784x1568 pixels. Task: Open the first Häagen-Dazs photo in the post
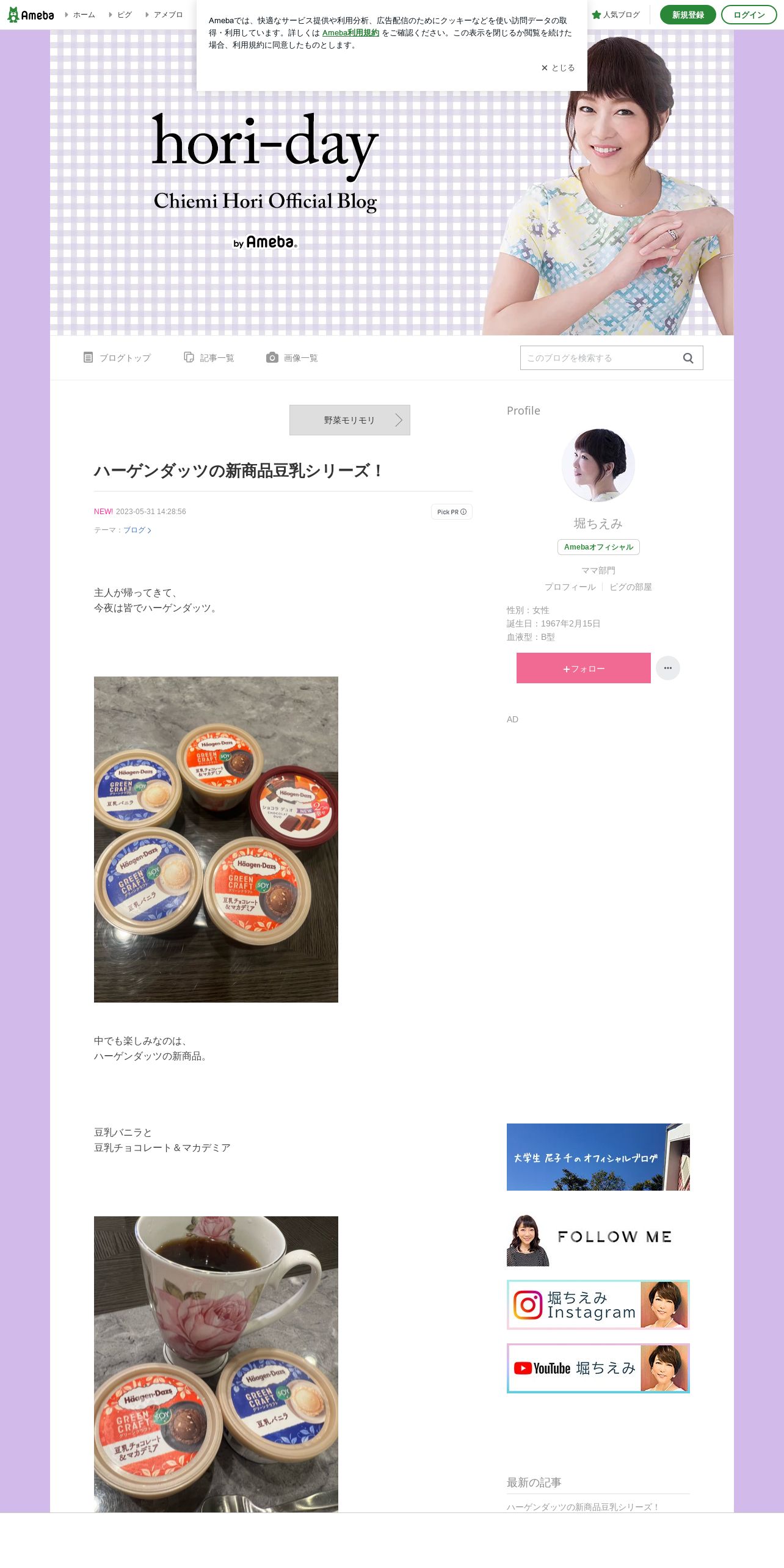coord(216,840)
